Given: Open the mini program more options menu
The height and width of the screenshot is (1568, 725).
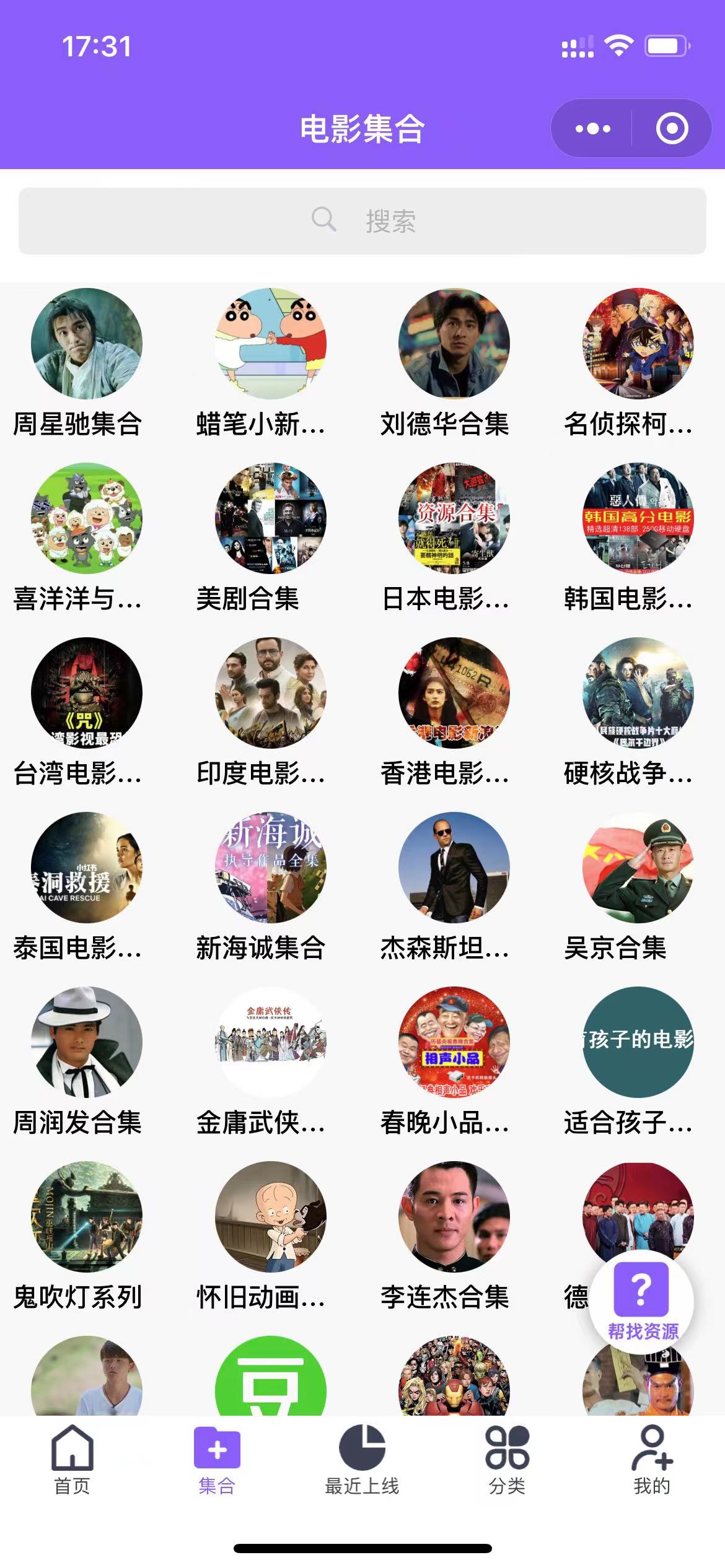Looking at the screenshot, I should point(592,129).
